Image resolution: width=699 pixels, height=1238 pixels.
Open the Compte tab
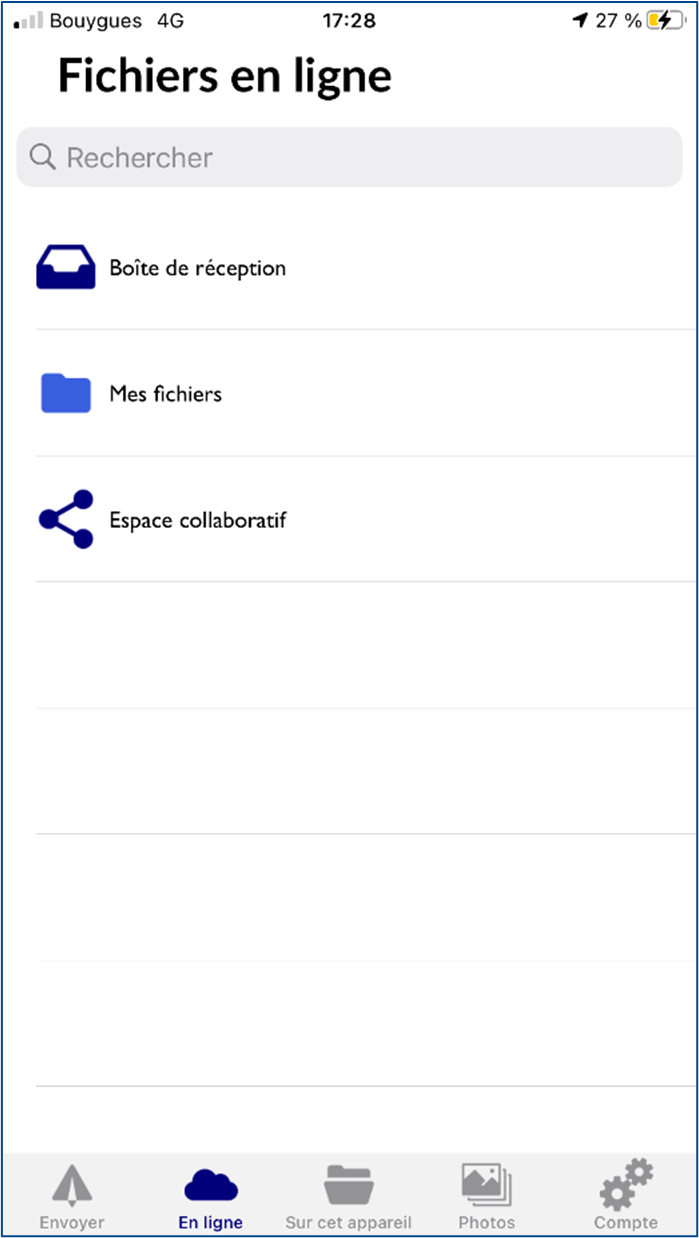[626, 1196]
